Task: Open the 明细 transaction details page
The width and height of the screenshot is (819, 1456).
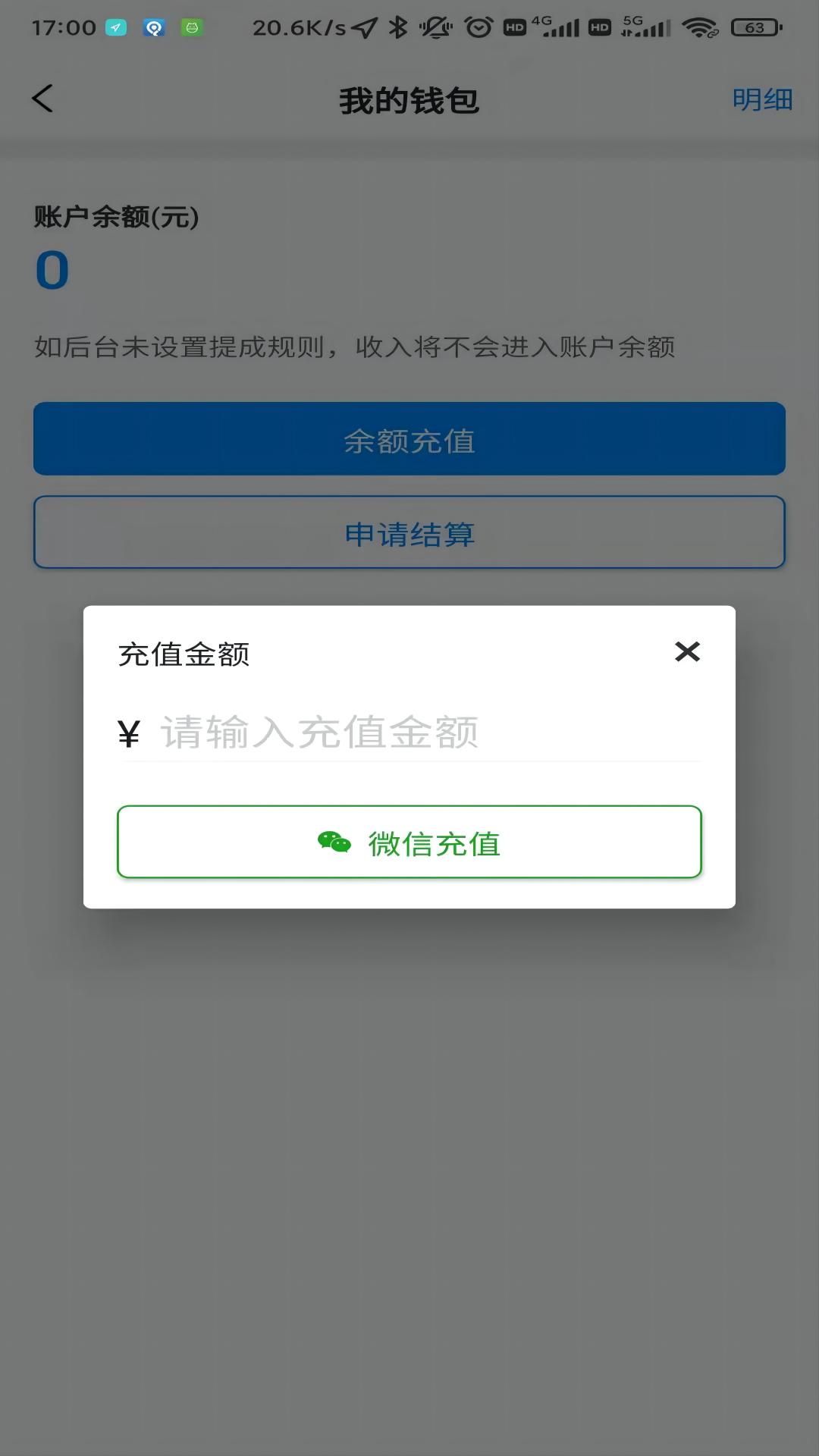Action: pos(762,97)
